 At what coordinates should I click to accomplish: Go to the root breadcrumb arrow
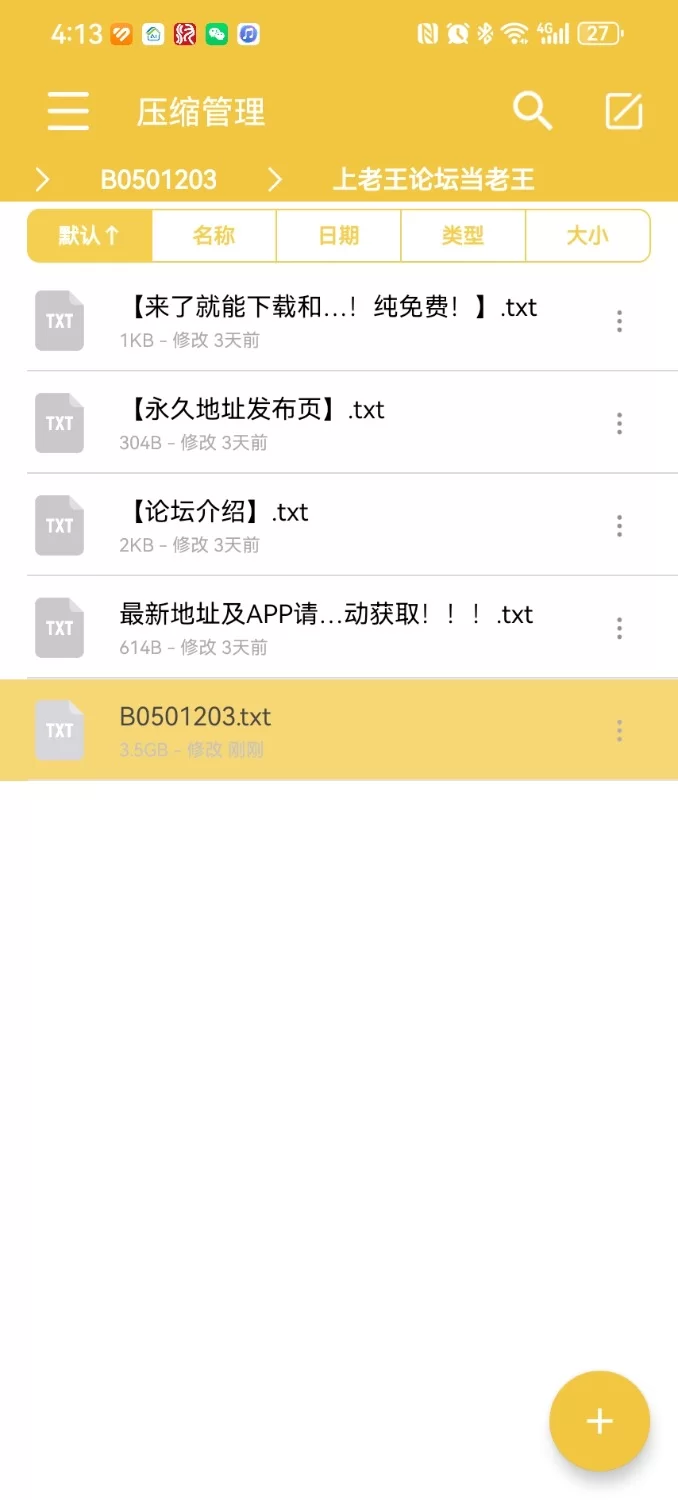pos(42,180)
